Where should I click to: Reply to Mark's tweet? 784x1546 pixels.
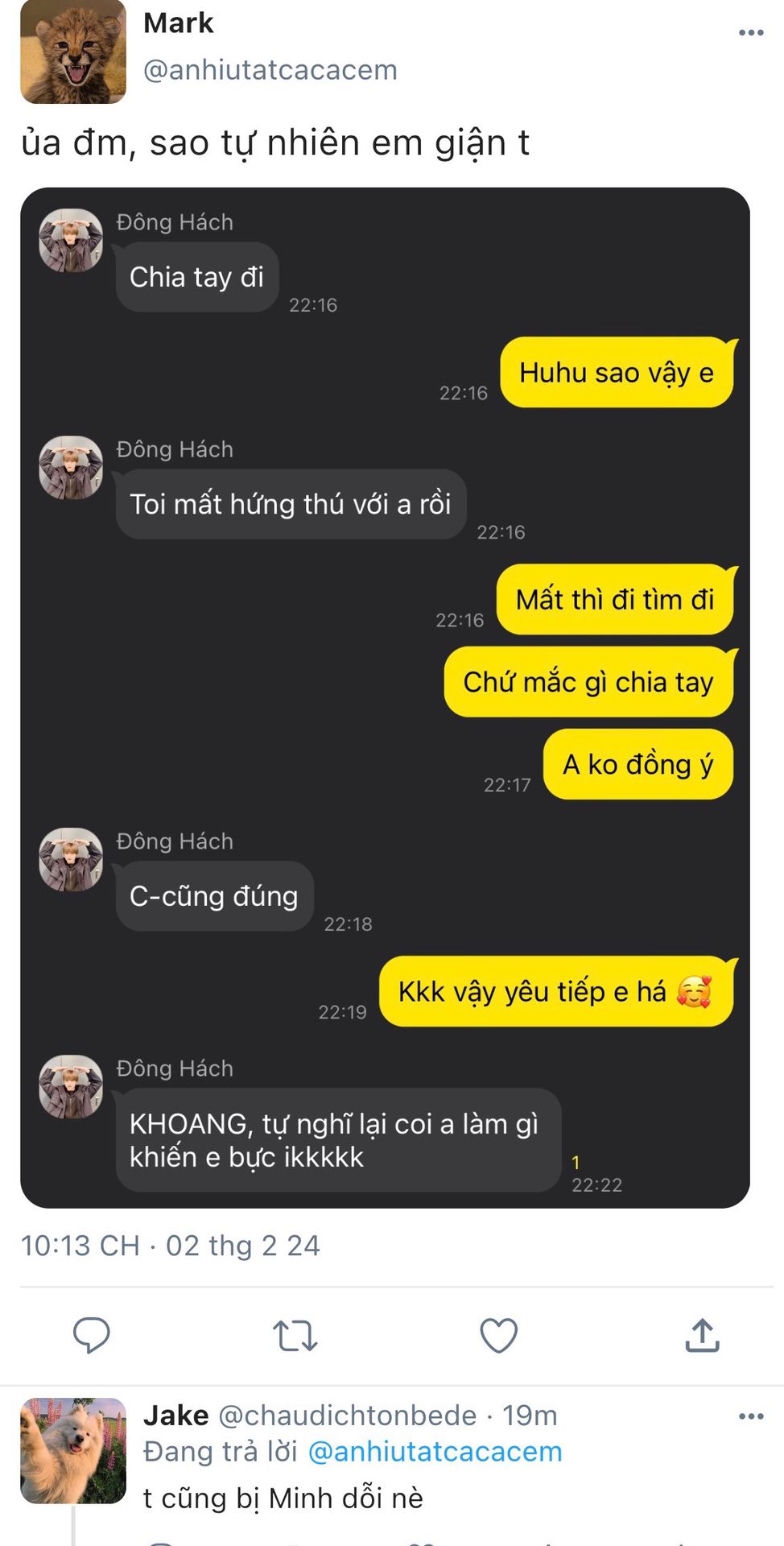pyautogui.click(x=92, y=1335)
